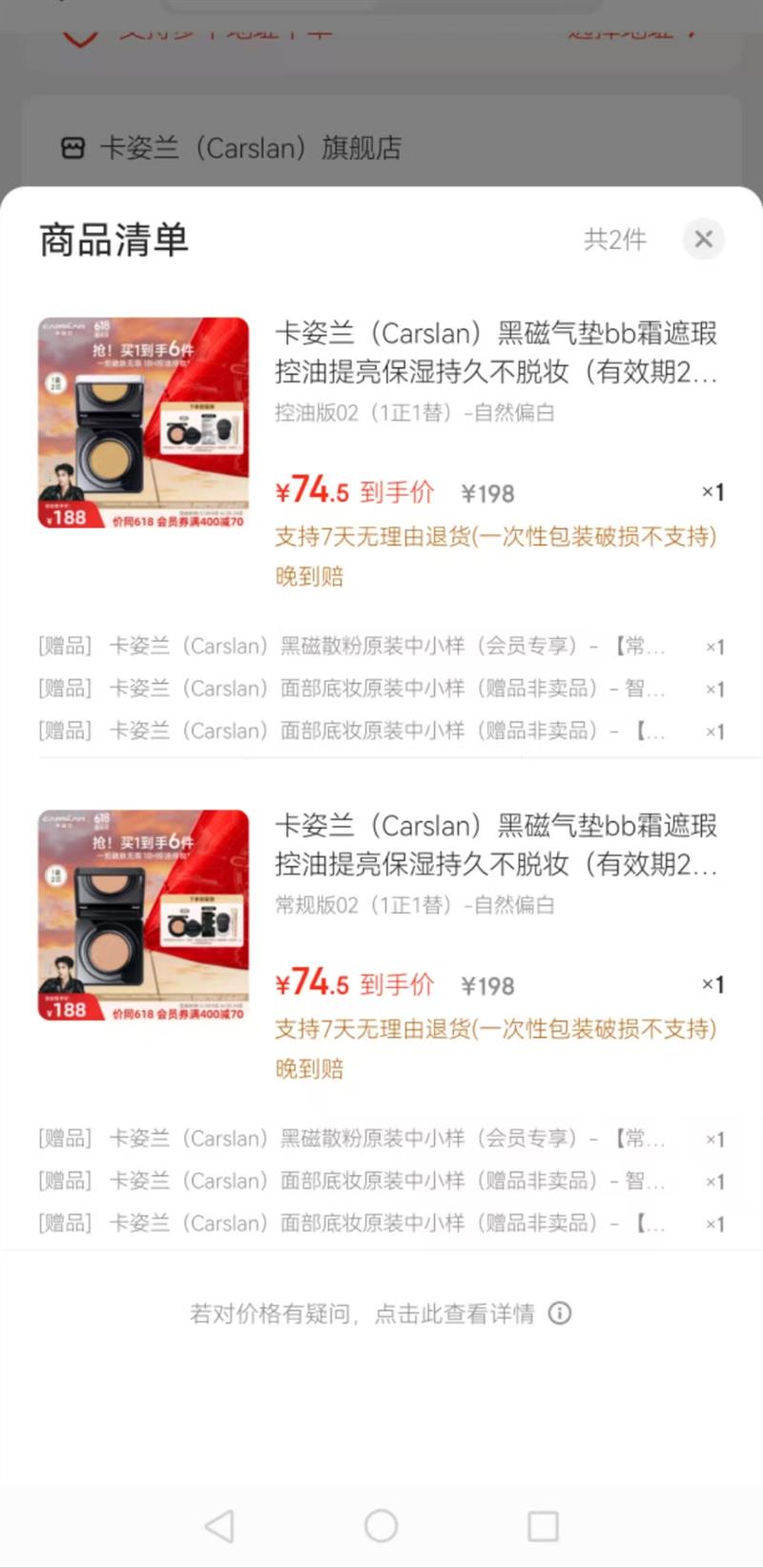The image size is (763, 1568).
Task: Open the recent apps overview
Action: pyautogui.click(x=543, y=1526)
